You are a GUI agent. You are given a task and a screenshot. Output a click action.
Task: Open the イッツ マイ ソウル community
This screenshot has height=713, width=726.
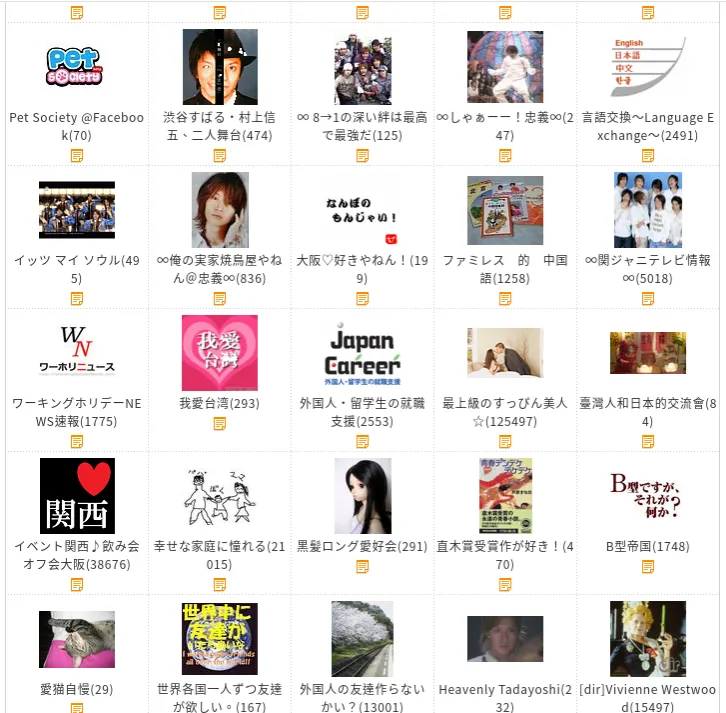[x=77, y=209]
